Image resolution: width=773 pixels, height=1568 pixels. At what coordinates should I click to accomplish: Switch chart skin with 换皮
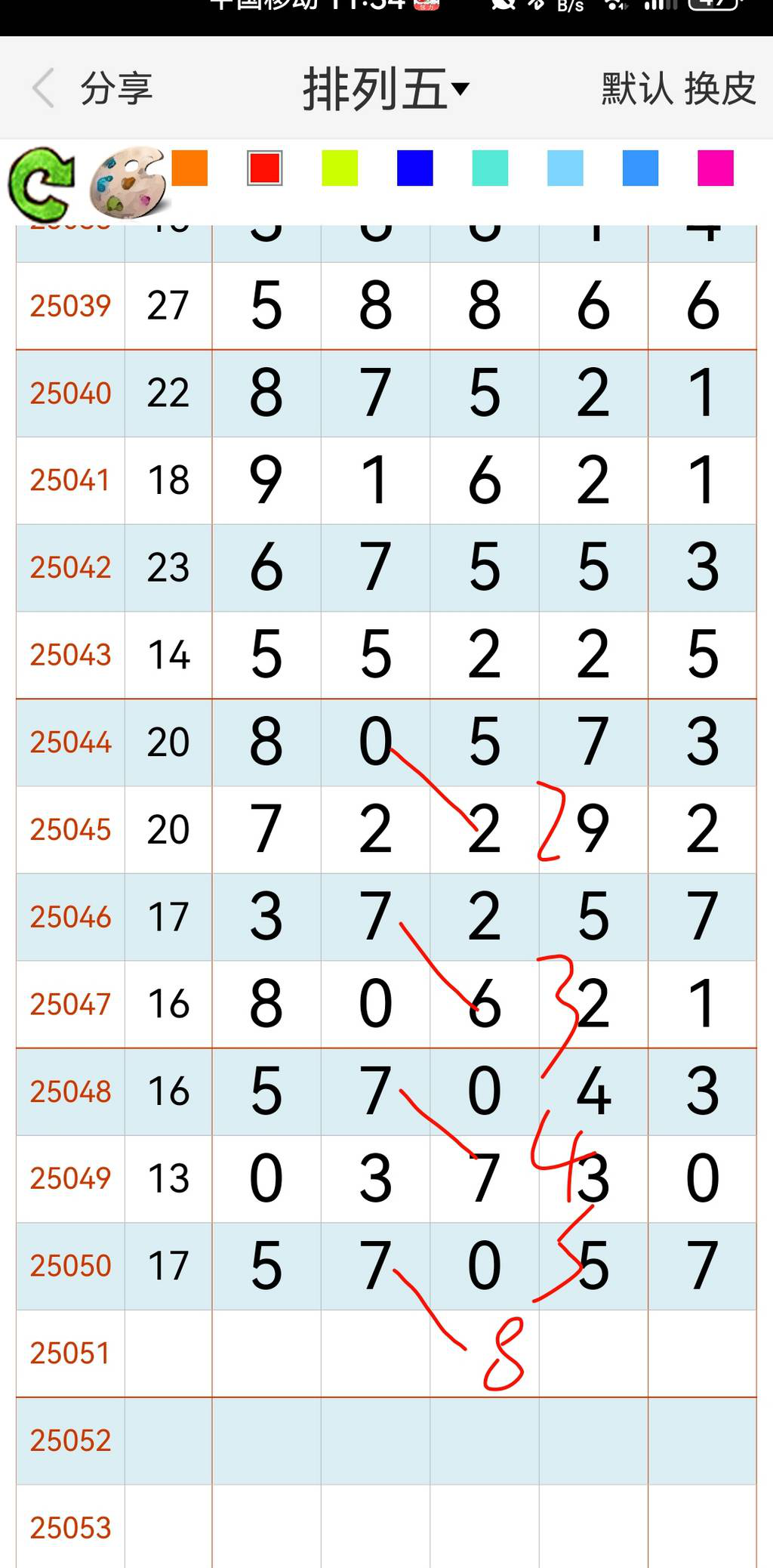pyautogui.click(x=719, y=89)
